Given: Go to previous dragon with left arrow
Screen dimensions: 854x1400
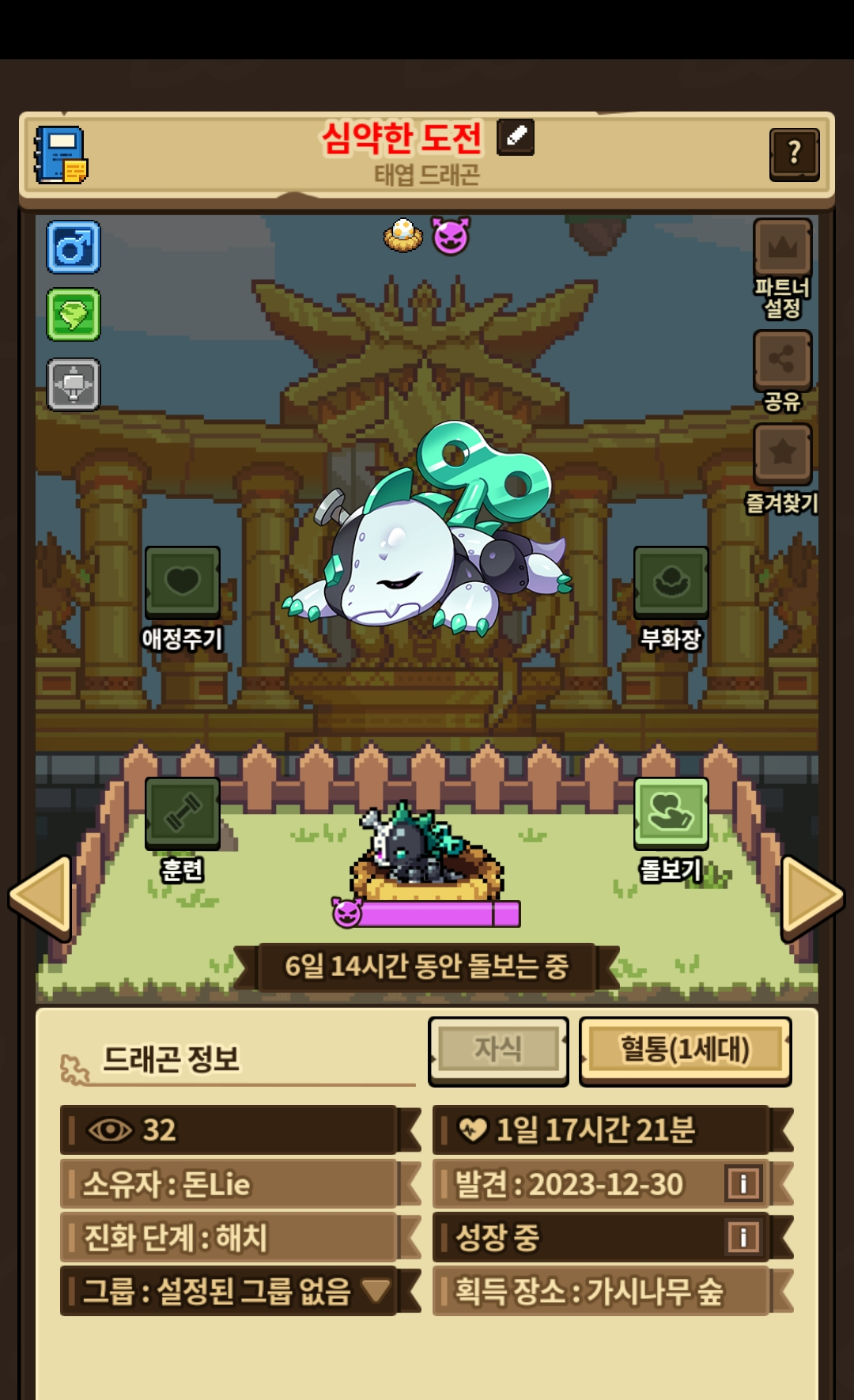Looking at the screenshot, I should [x=41, y=898].
